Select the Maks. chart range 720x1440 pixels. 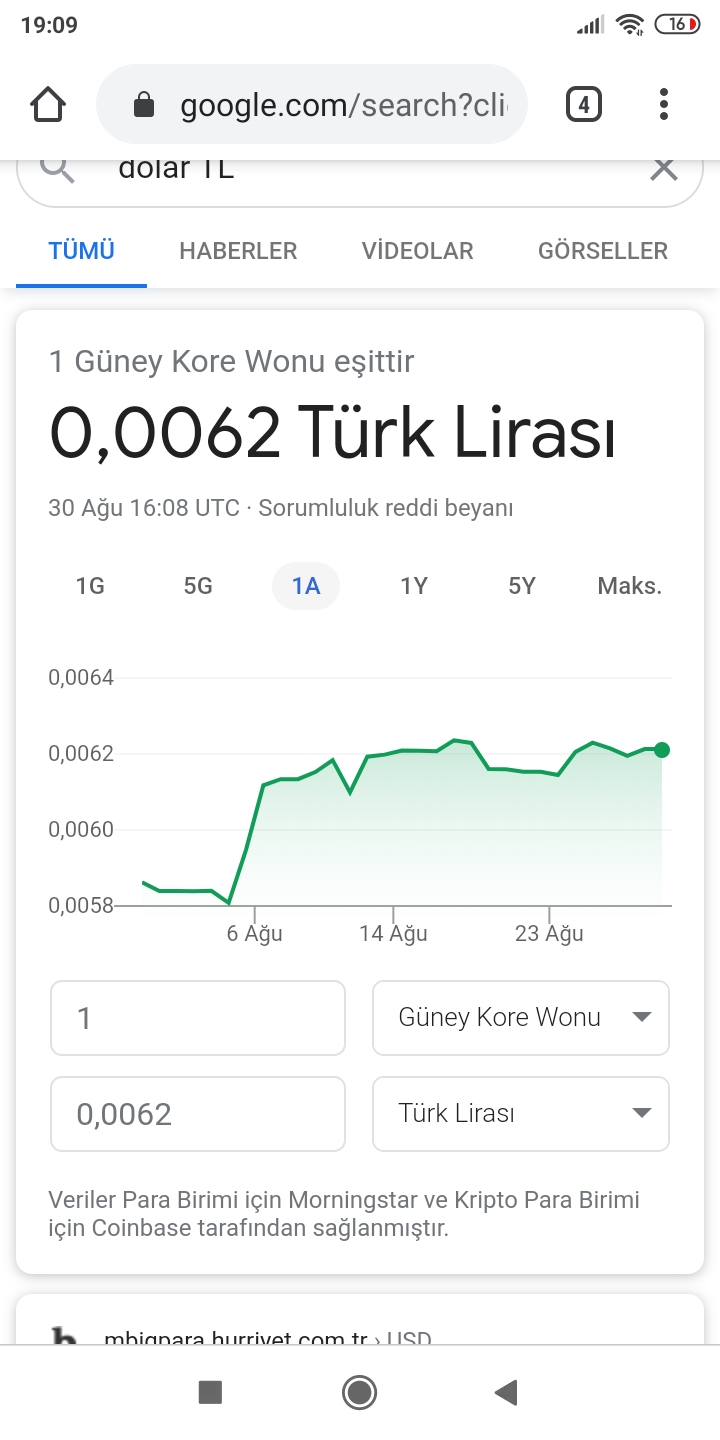[630, 586]
